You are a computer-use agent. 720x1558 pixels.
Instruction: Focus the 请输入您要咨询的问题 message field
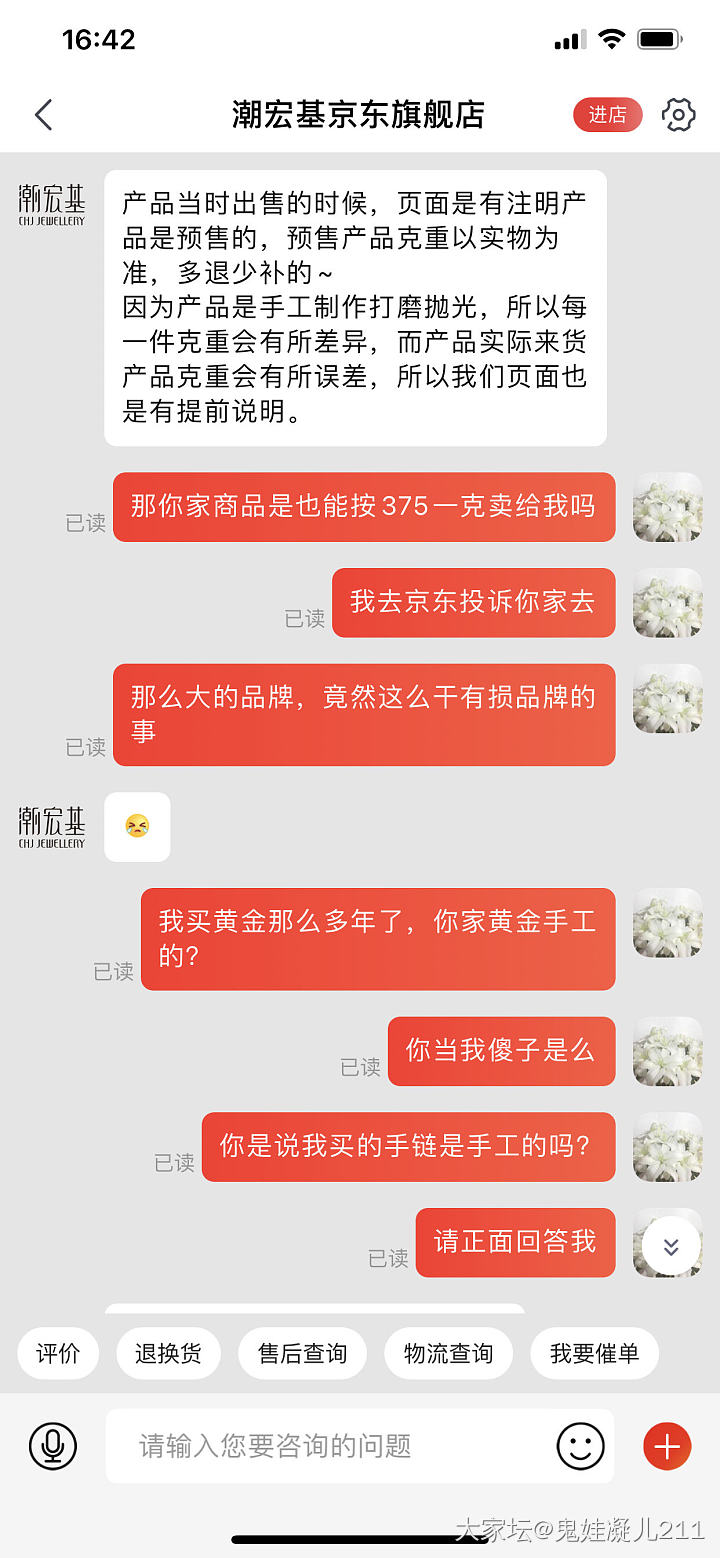tap(330, 1446)
